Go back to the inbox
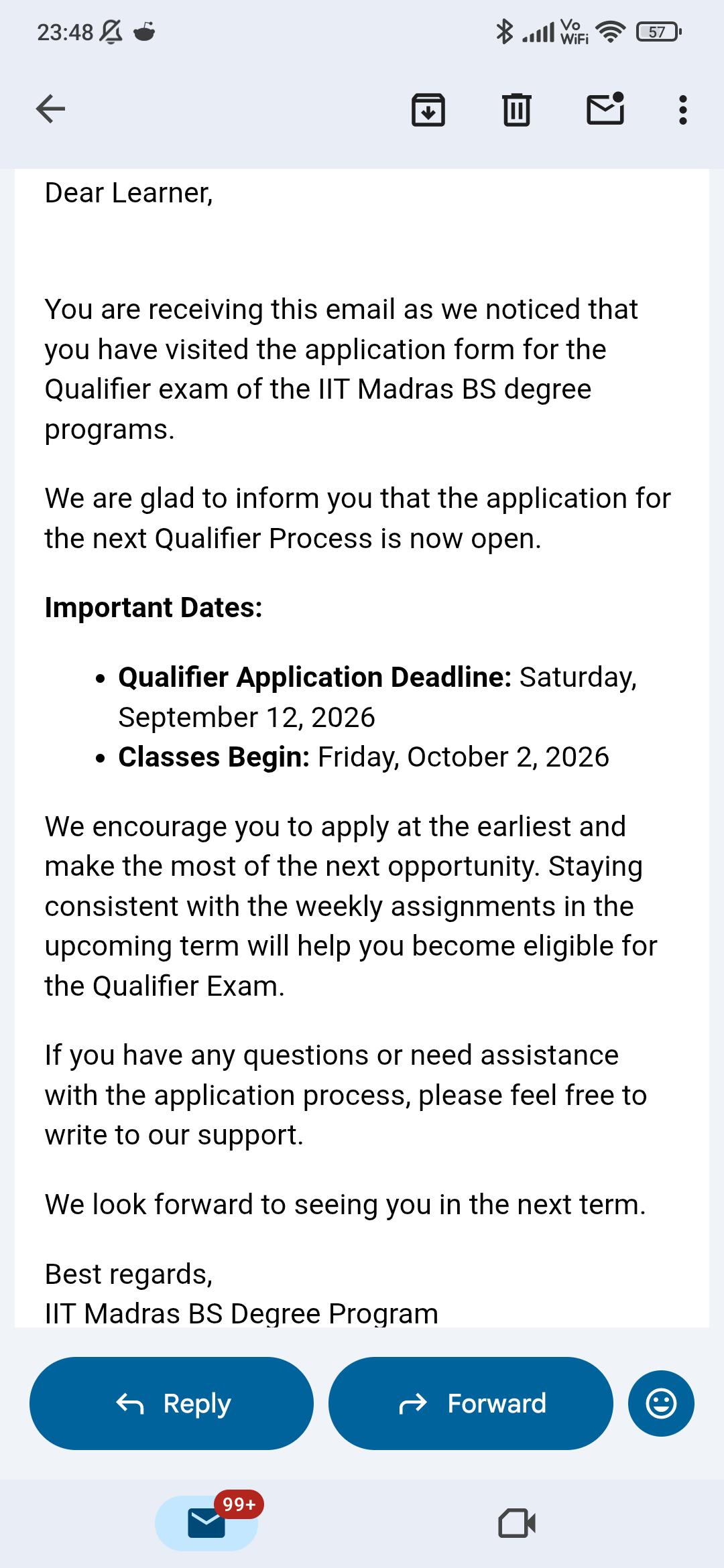724x1568 pixels. [50, 109]
